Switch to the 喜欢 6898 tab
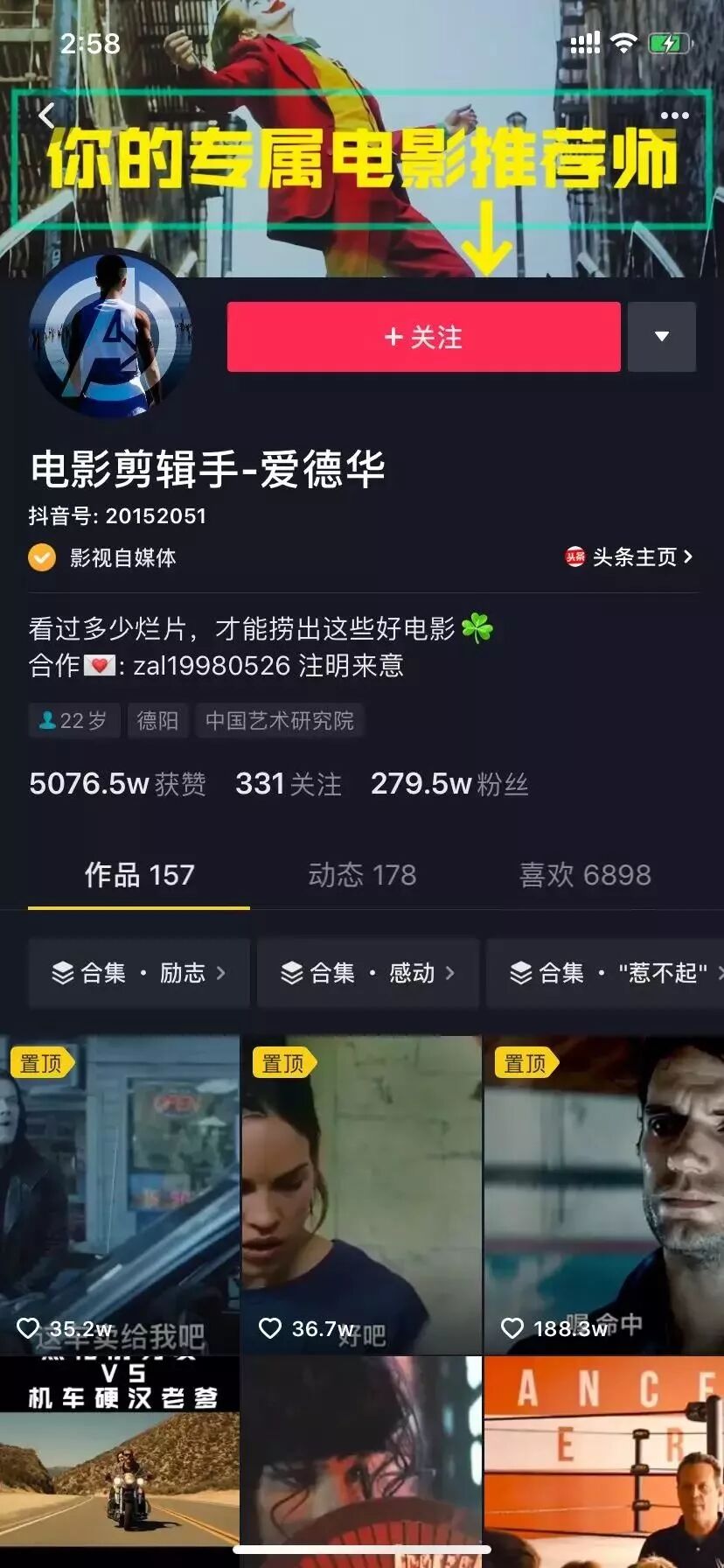This screenshot has height=1568, width=724. click(x=585, y=875)
